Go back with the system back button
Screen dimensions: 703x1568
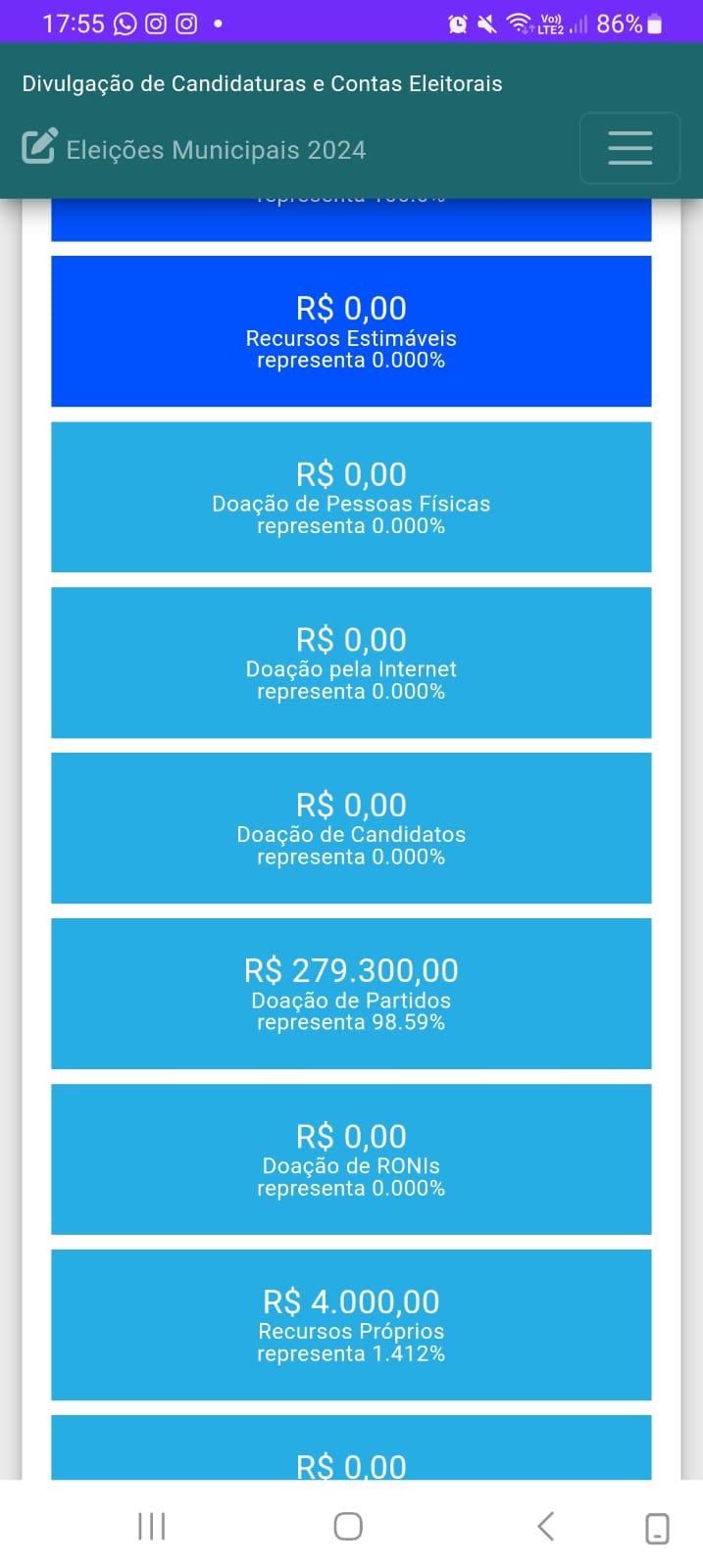[x=546, y=1526]
